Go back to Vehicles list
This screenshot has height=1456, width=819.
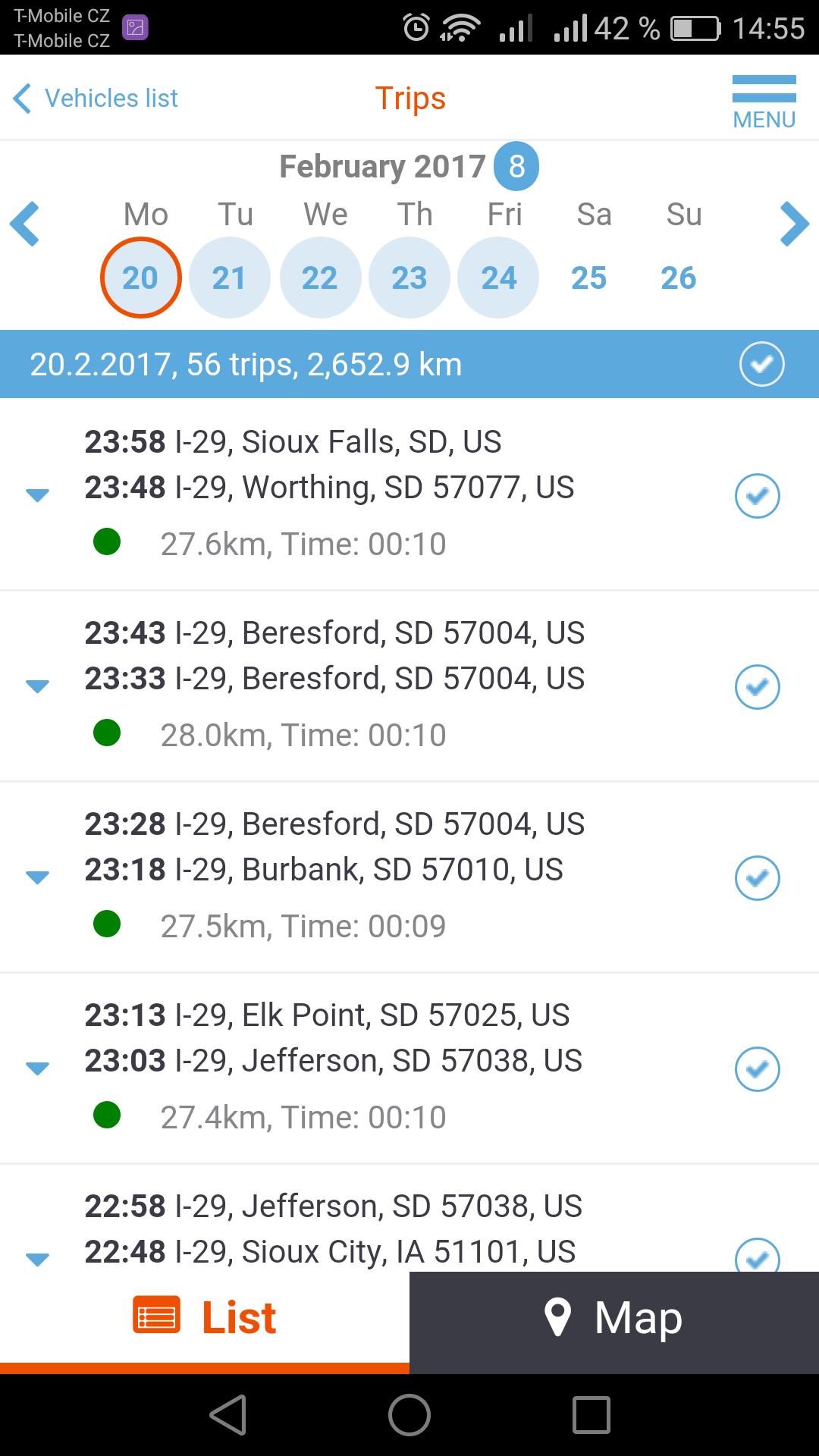pyautogui.click(x=96, y=98)
